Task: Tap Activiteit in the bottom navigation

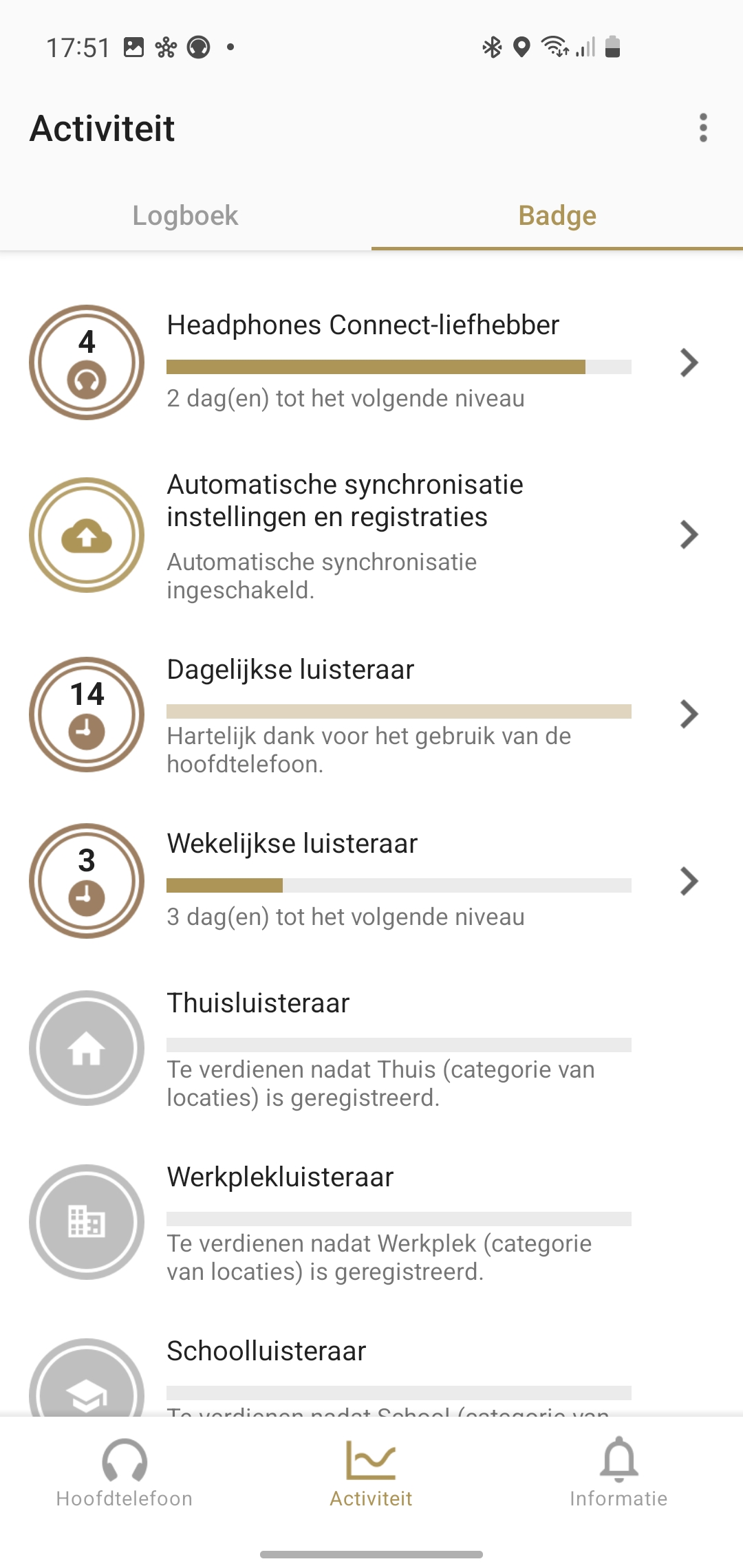Action: (371, 1473)
